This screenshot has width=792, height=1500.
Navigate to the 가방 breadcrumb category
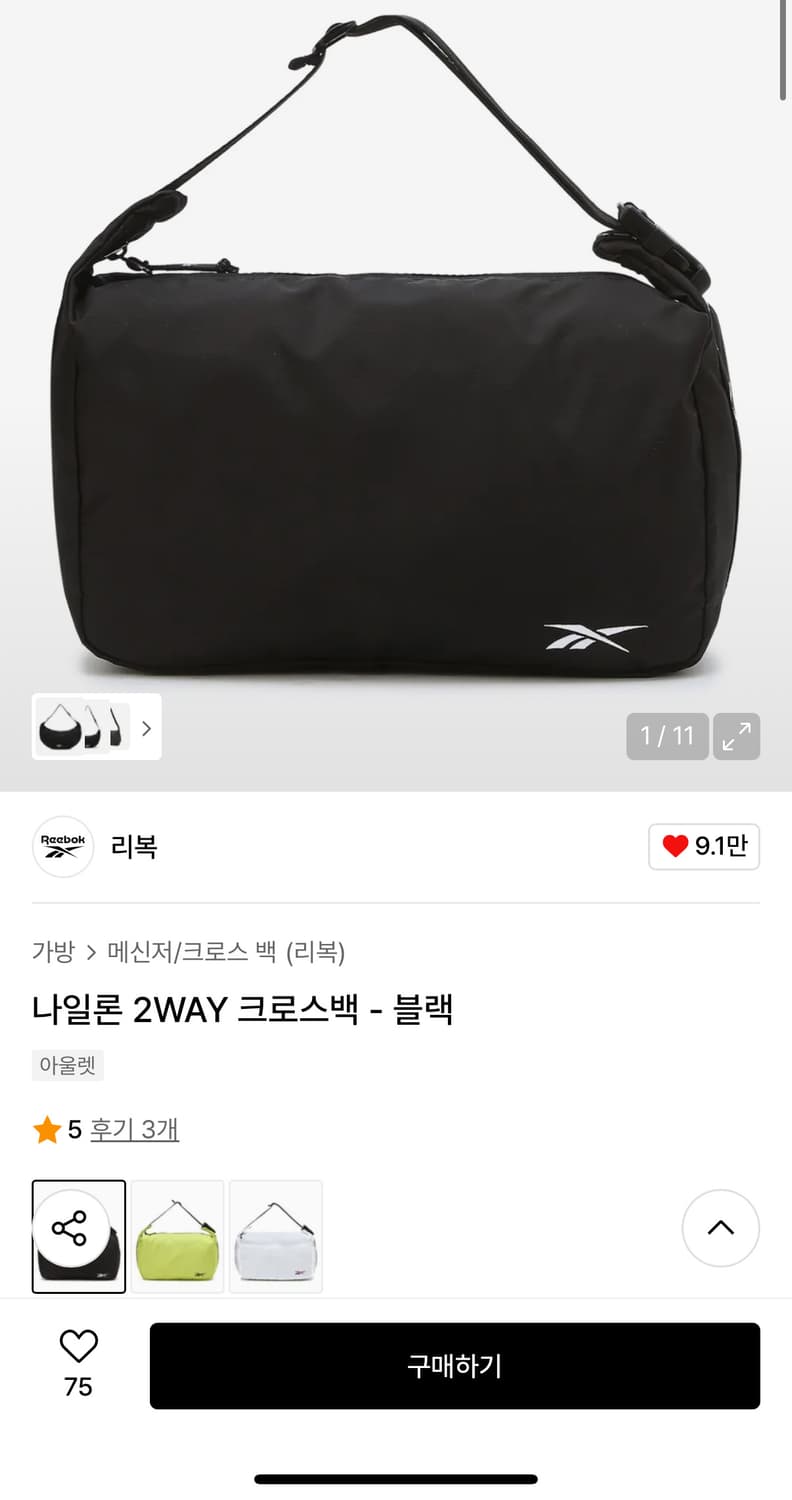pyautogui.click(x=54, y=953)
